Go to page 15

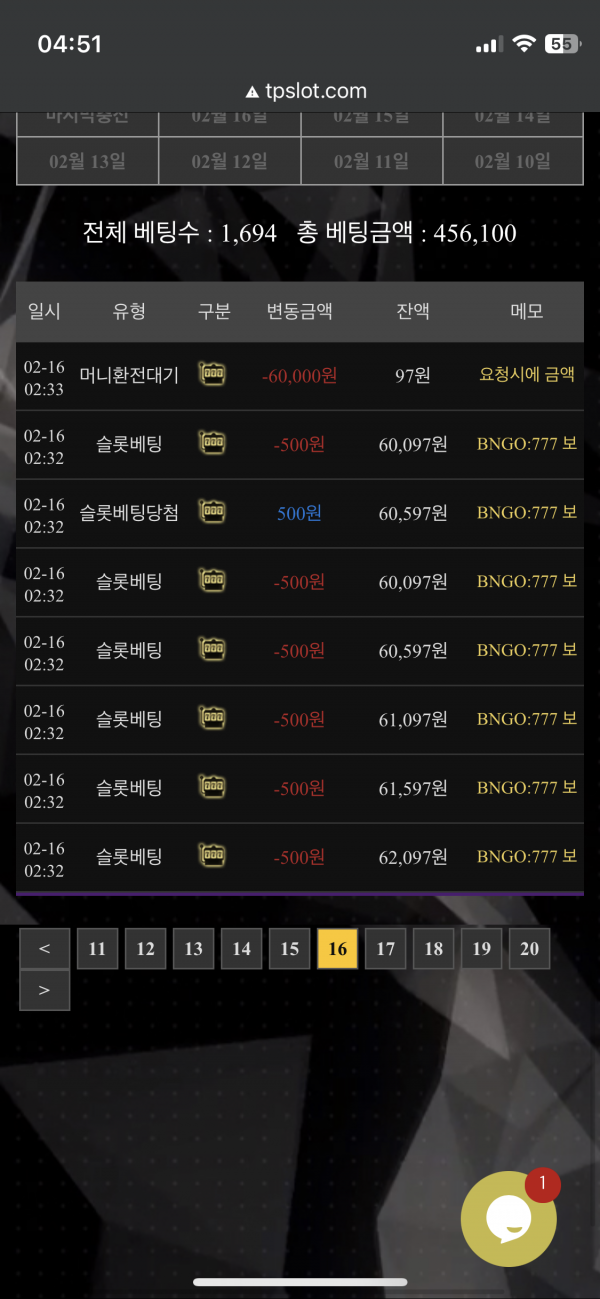pos(289,949)
